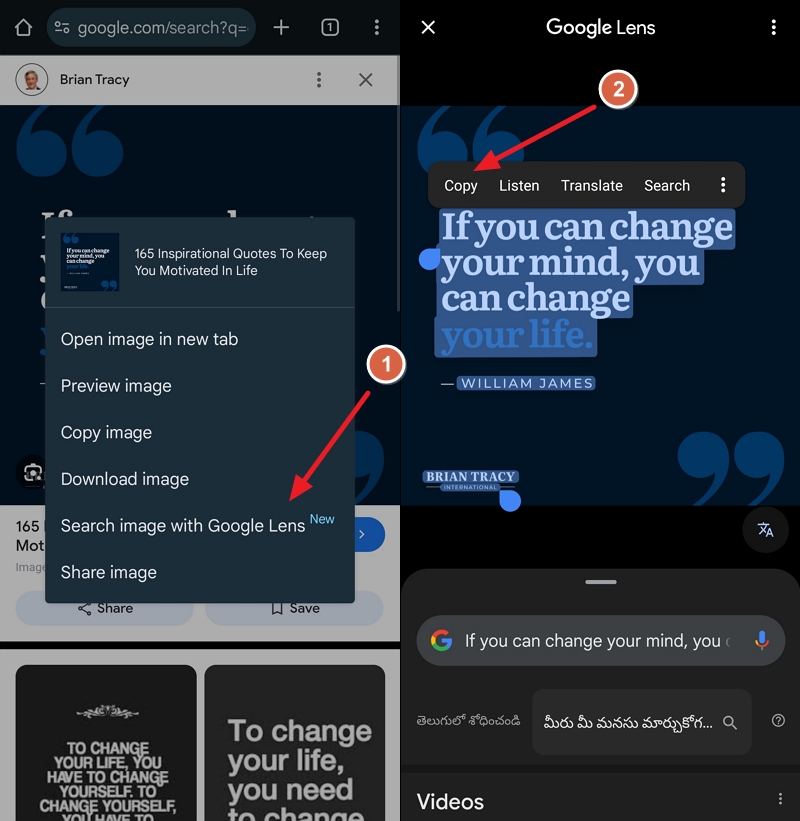Open the Google Lens overflow menu
The height and width of the screenshot is (821, 800).
pyautogui.click(x=773, y=28)
